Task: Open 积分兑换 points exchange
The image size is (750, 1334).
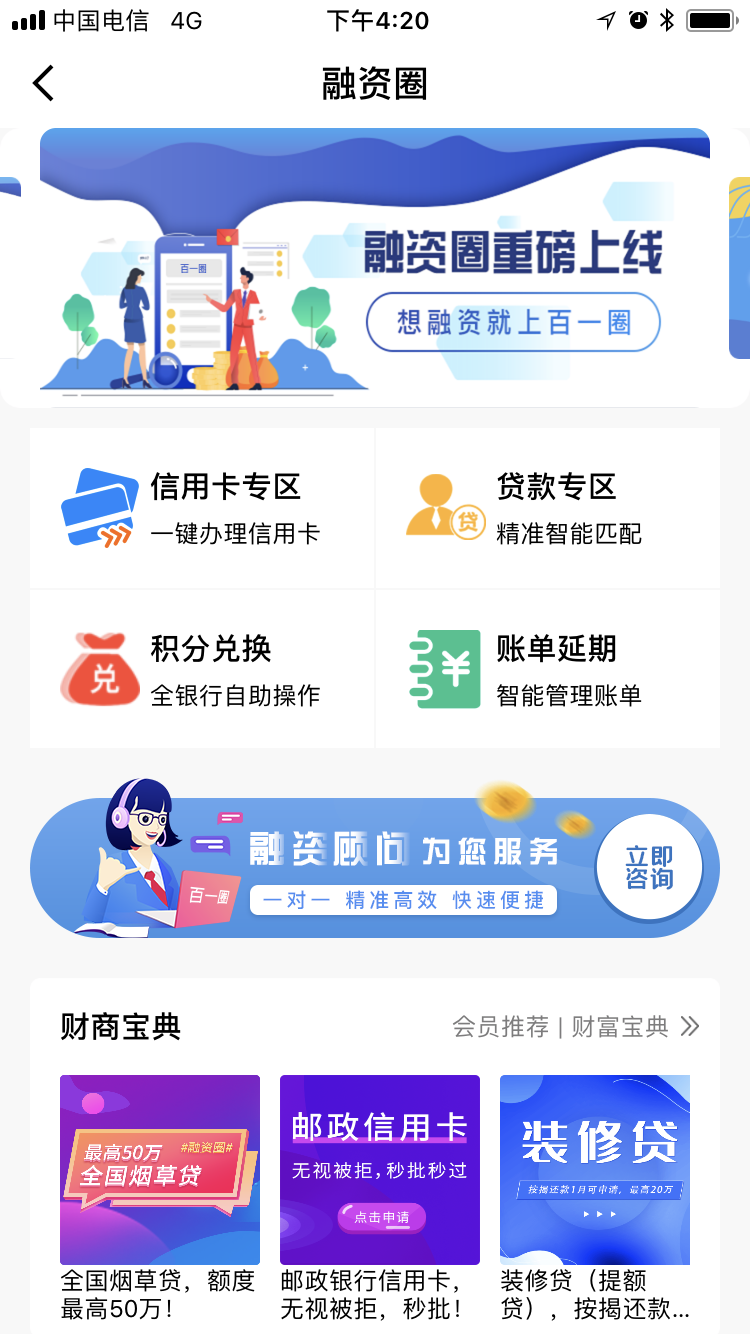Action: tap(202, 669)
